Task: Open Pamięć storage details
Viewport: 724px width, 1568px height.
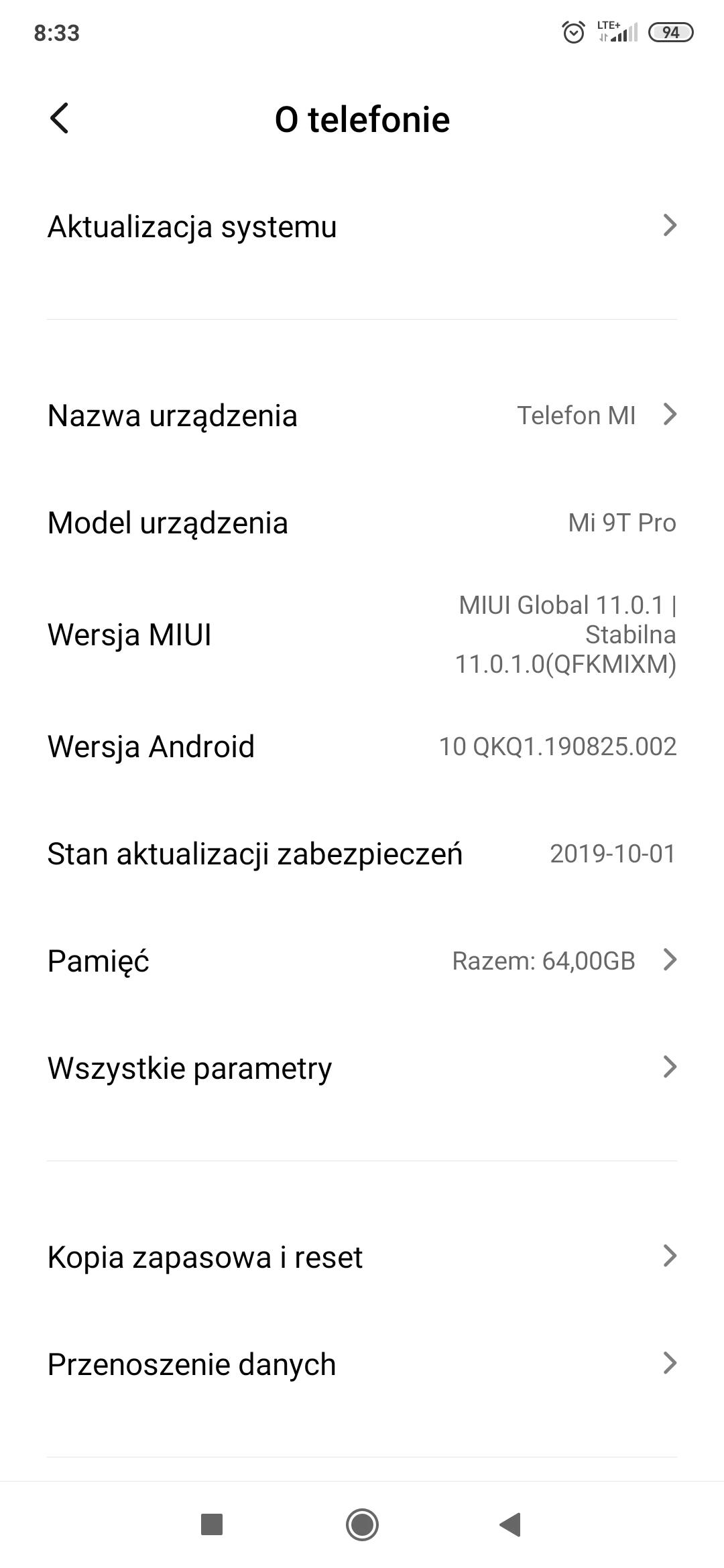Action: point(362,961)
